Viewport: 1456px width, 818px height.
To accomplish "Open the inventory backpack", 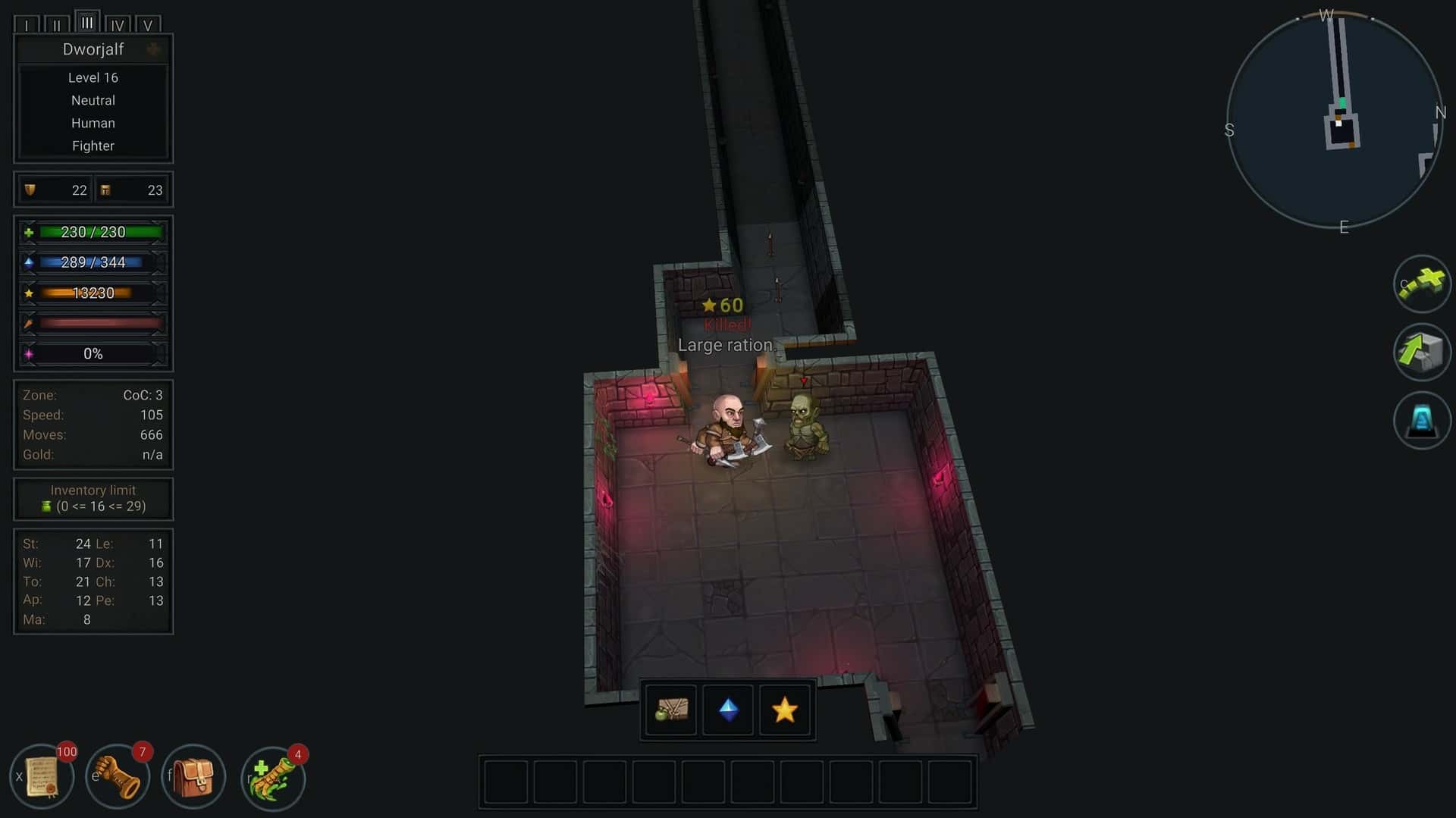I will tap(193, 777).
